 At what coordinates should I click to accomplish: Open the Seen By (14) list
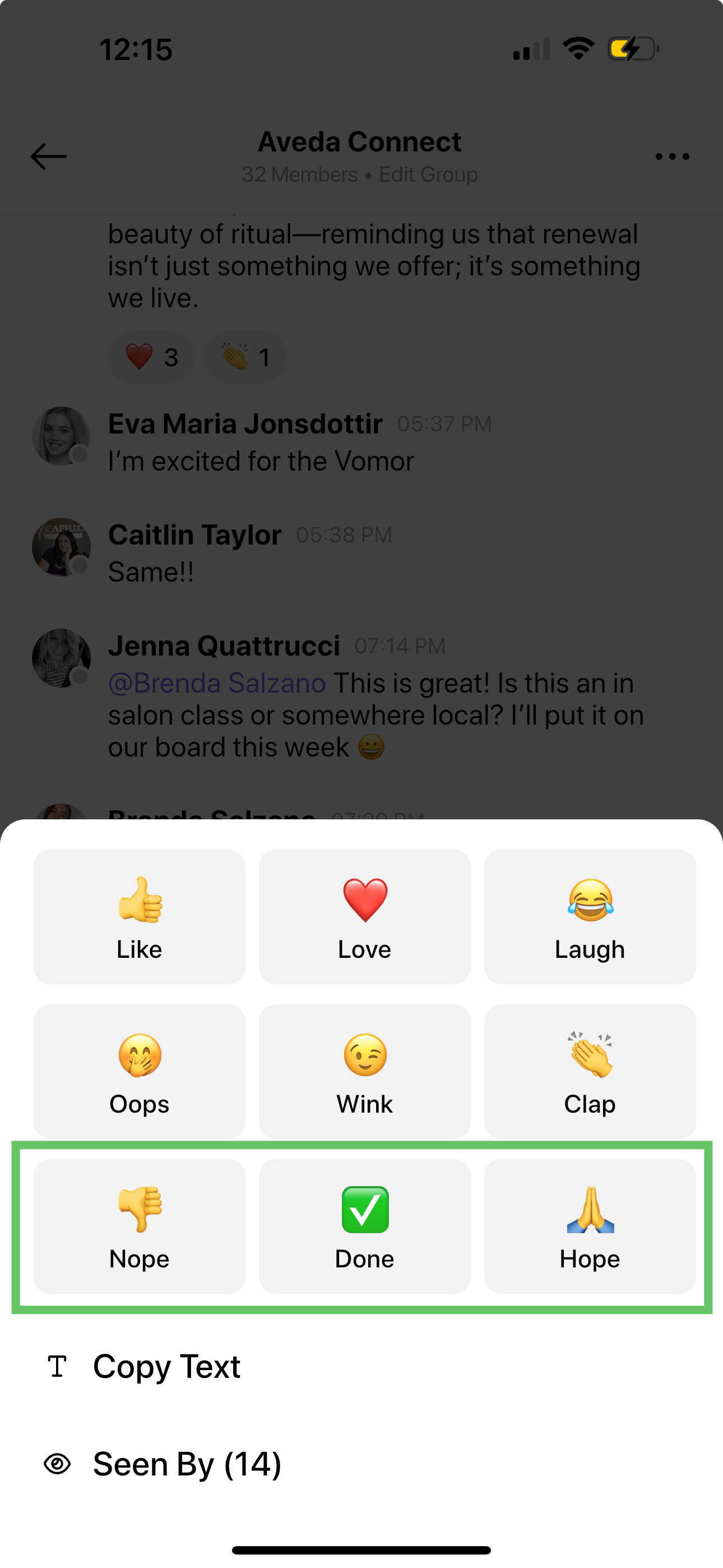click(361, 1464)
